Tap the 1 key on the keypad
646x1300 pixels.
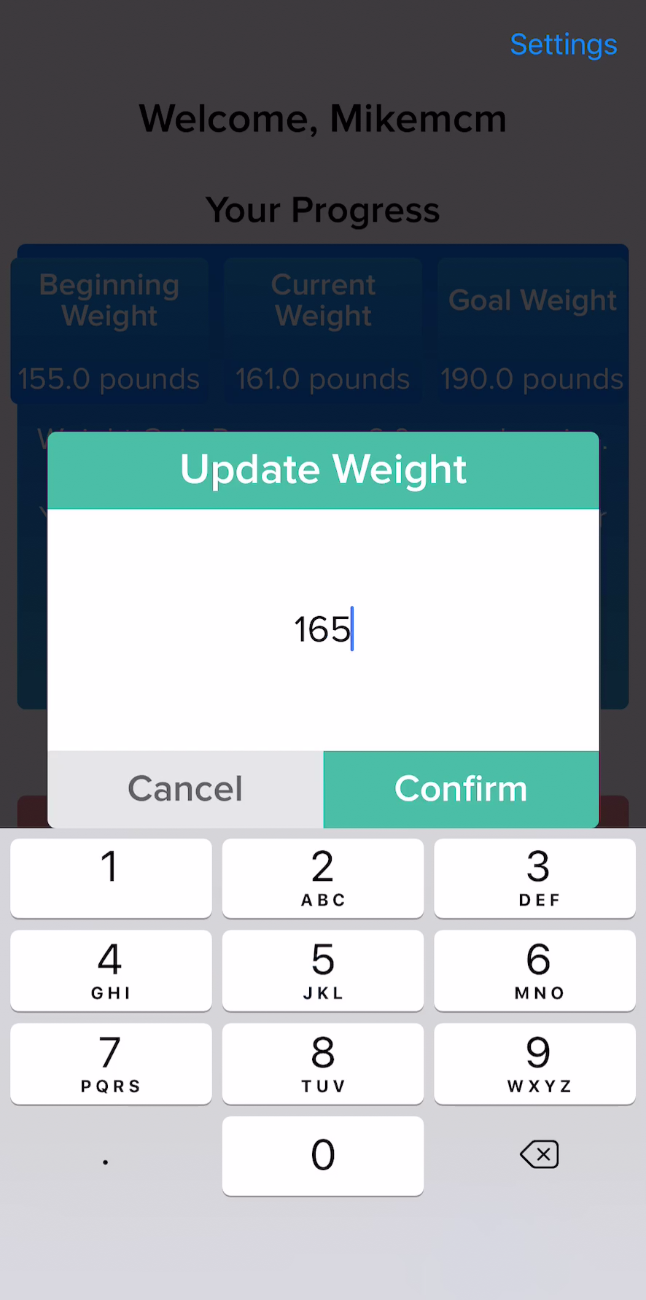[x=110, y=877]
